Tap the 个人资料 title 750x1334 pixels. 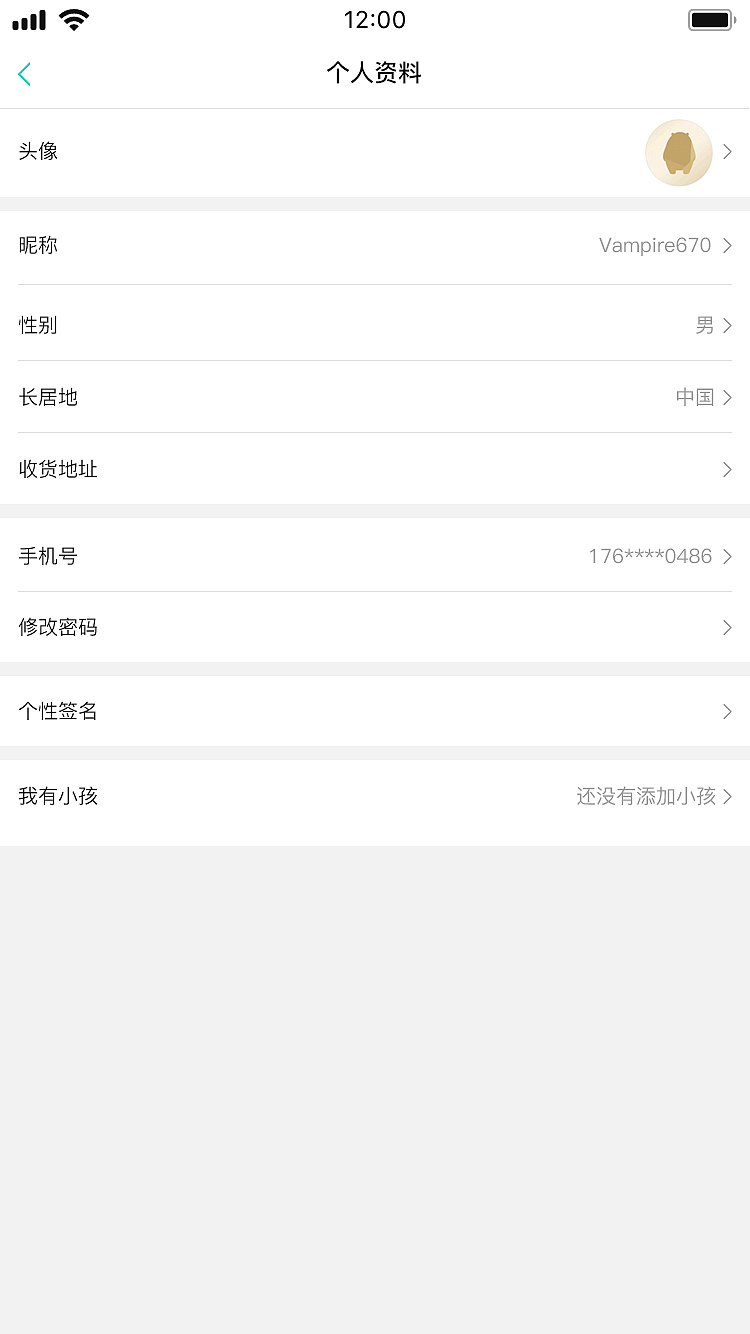pos(375,73)
